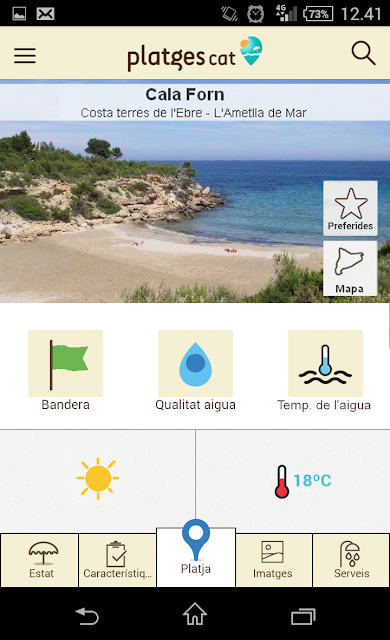Add Cala Forn to Preferides
Image resolution: width=390 pixels, height=640 pixels.
(x=350, y=208)
